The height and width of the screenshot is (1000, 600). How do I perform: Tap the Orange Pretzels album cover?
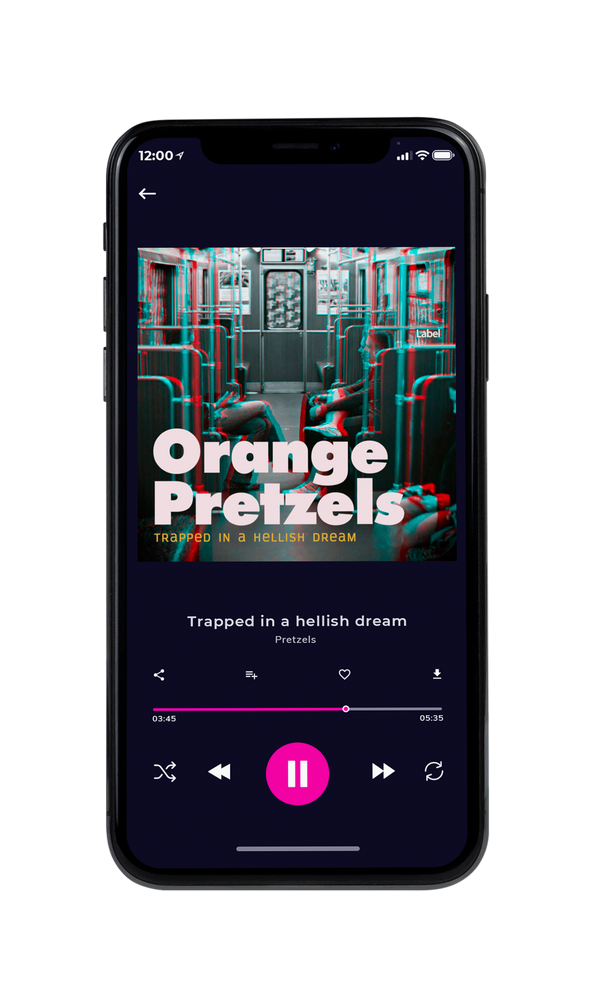tap(297, 404)
